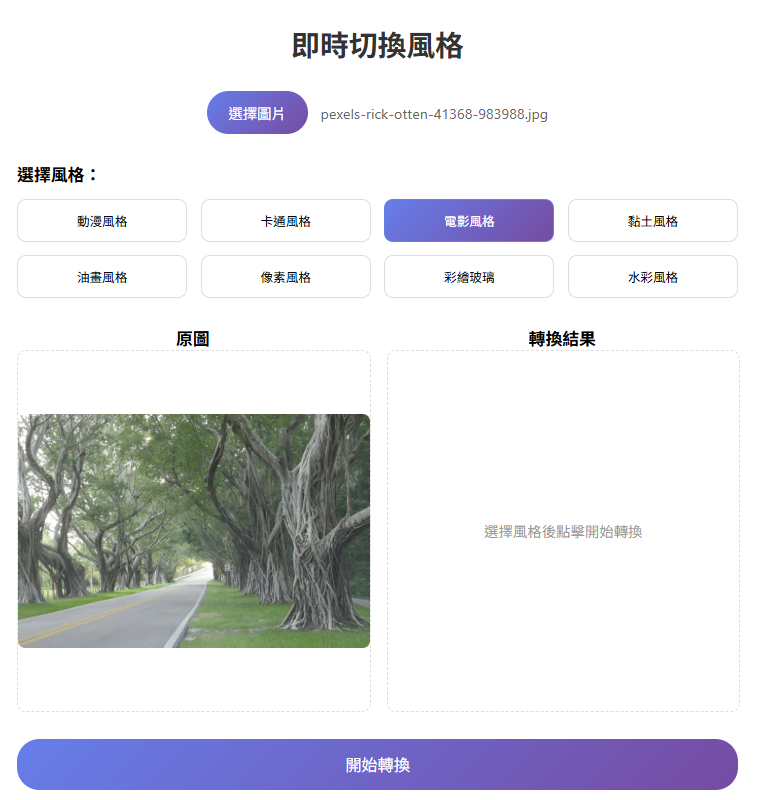
Task: Select the 電影風格 style
Action: [x=469, y=221]
